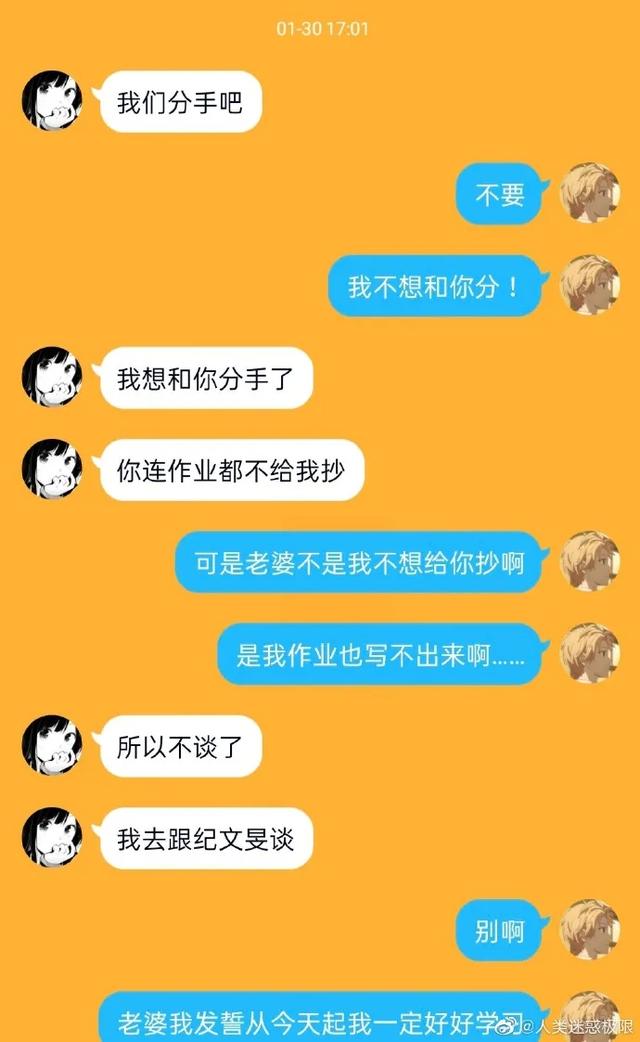Viewport: 640px width, 1042px height.
Task: Tap the avatar next to 你连作业都不给我抄
Action: click(52, 469)
